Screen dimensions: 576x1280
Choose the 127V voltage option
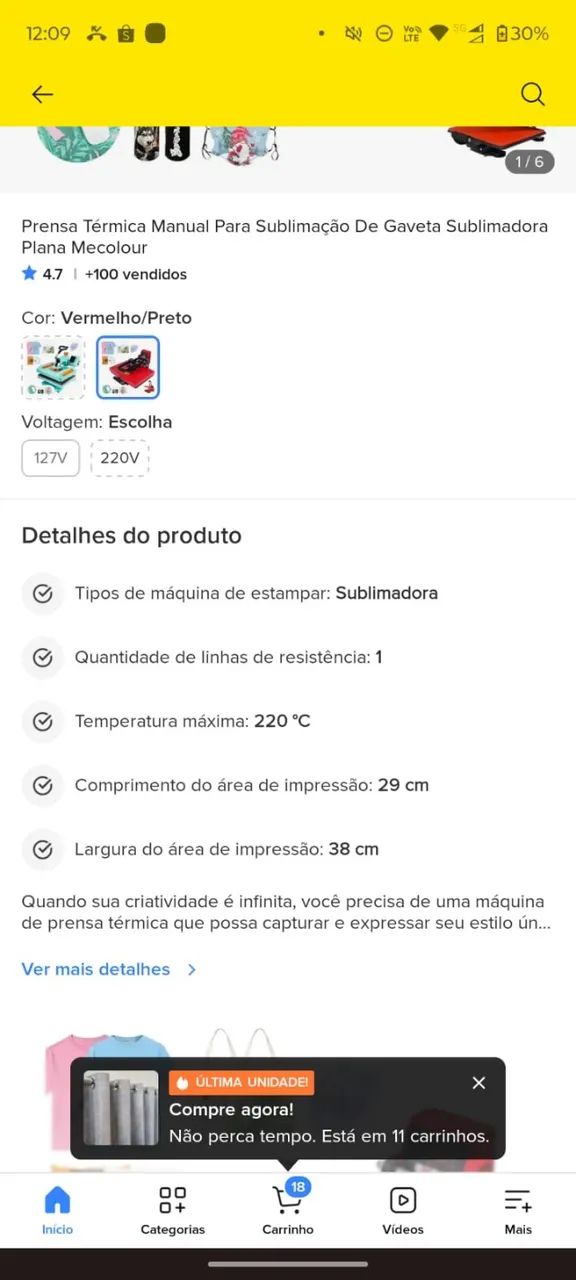click(x=51, y=458)
